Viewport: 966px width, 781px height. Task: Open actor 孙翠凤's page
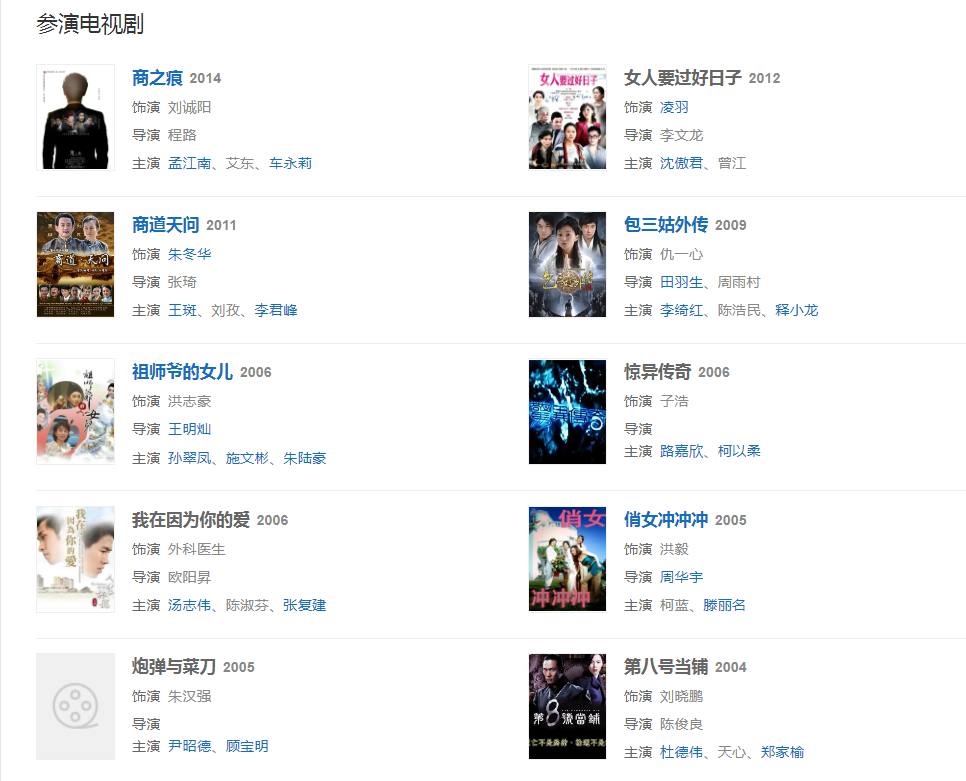[189, 458]
